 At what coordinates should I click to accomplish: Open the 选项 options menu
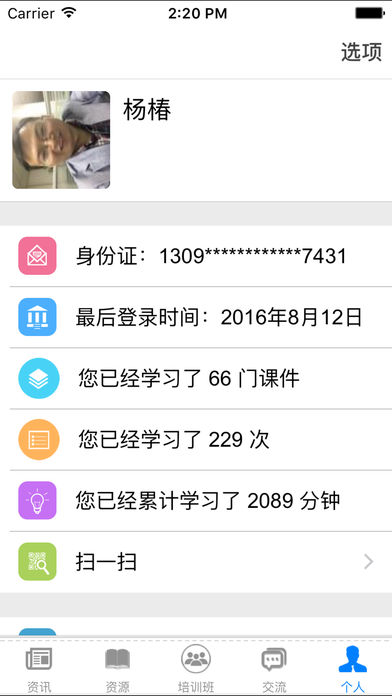click(361, 52)
